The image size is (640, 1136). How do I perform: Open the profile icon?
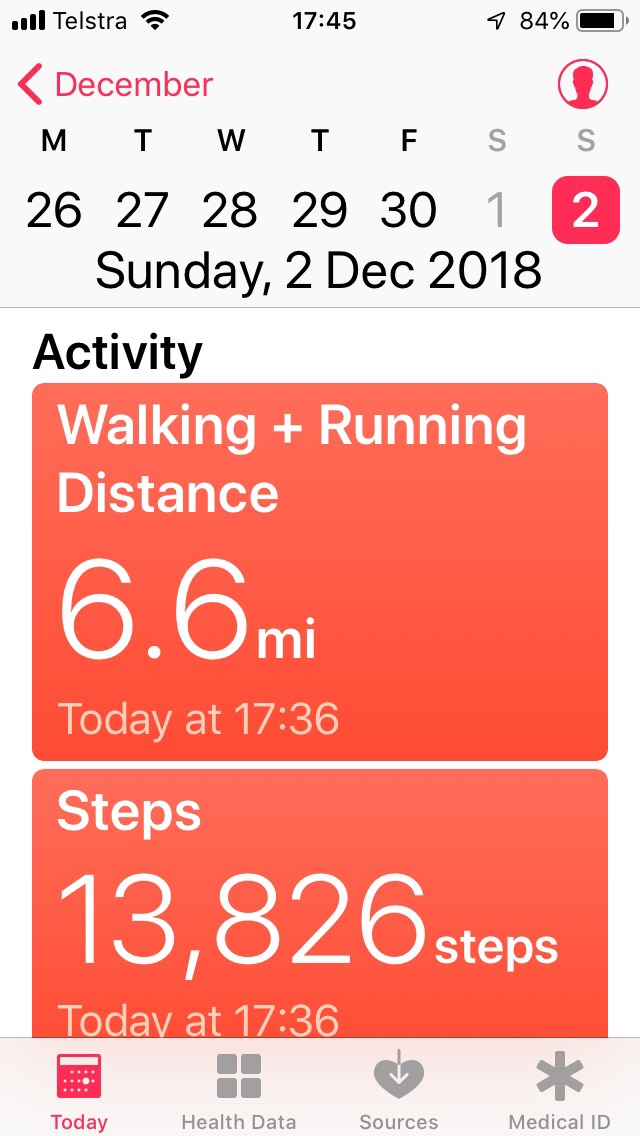(x=583, y=85)
